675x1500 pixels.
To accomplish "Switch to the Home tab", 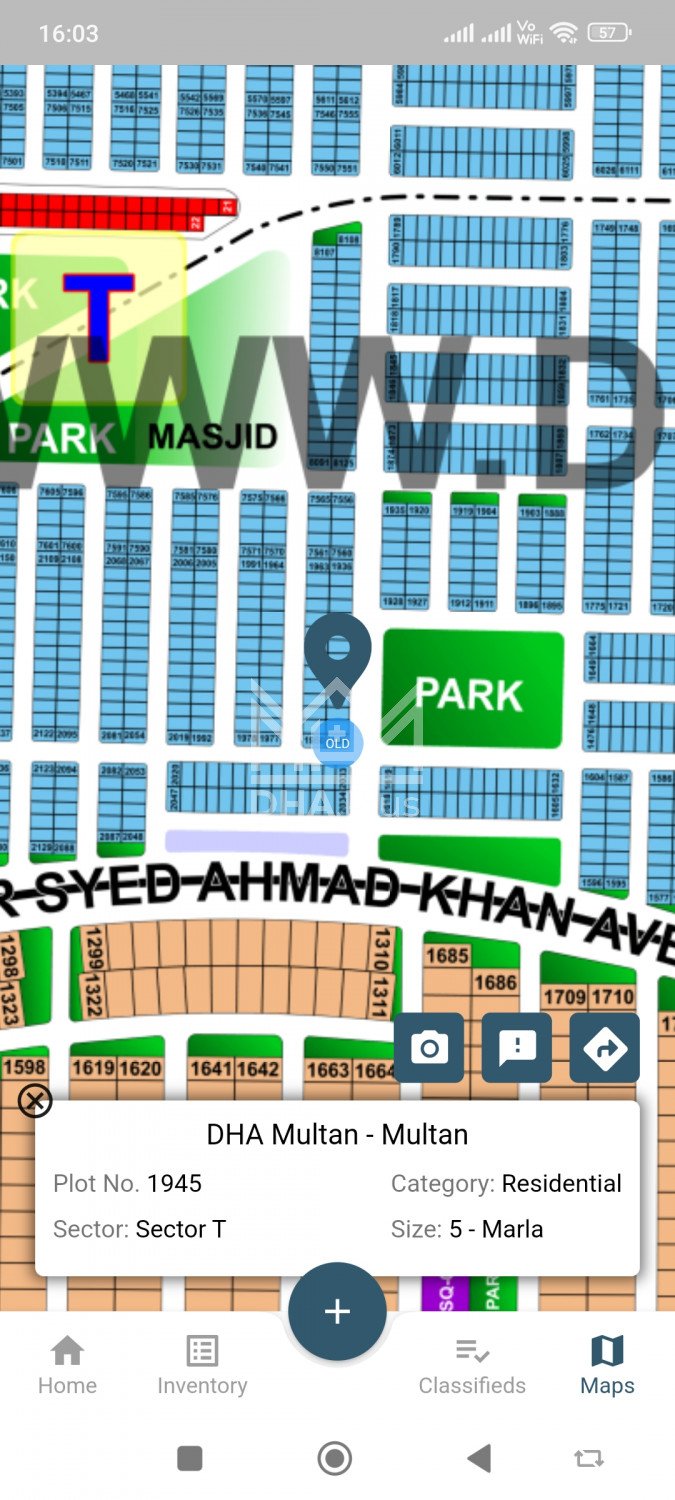I will coord(67,1365).
